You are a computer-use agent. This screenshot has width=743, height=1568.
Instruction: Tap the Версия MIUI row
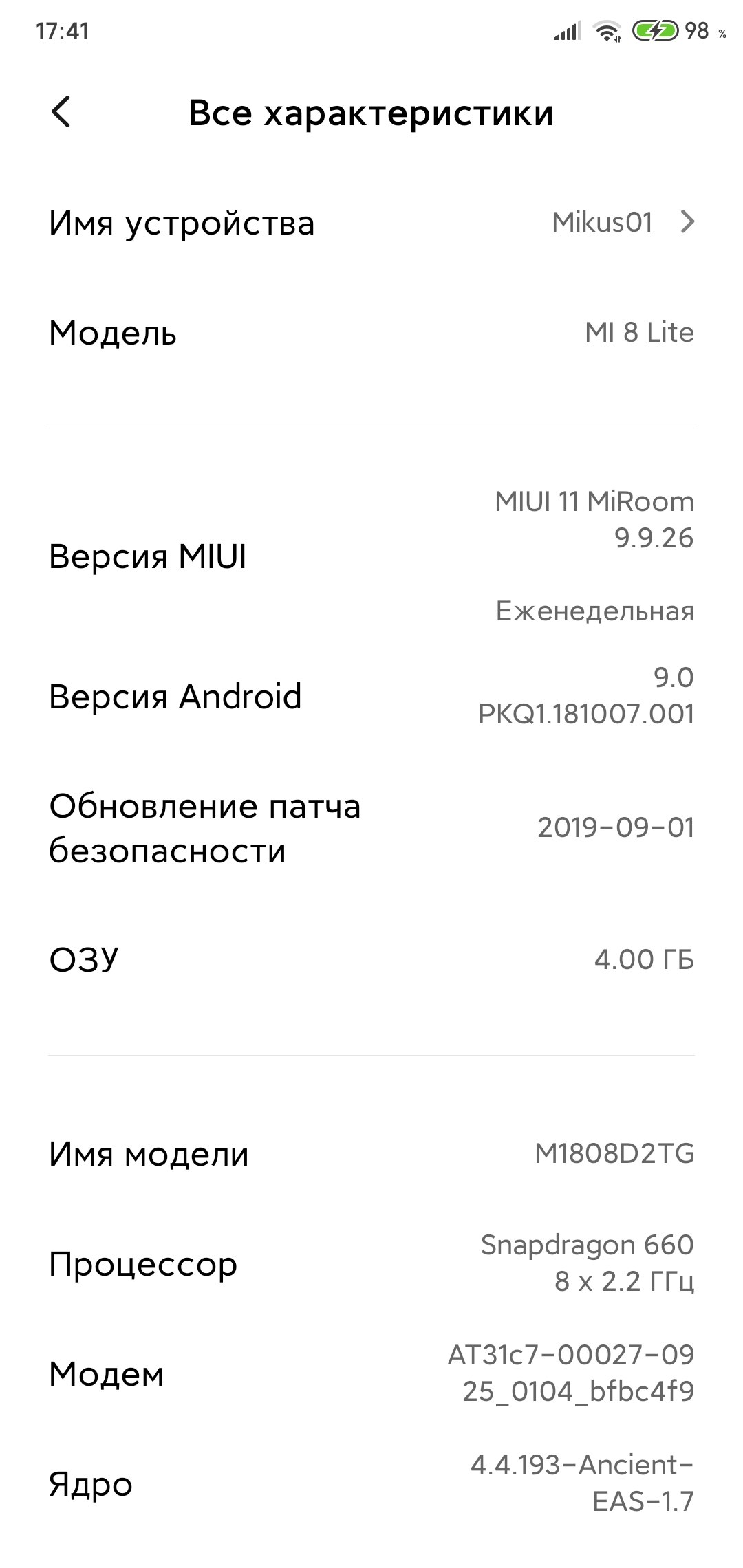(x=371, y=556)
